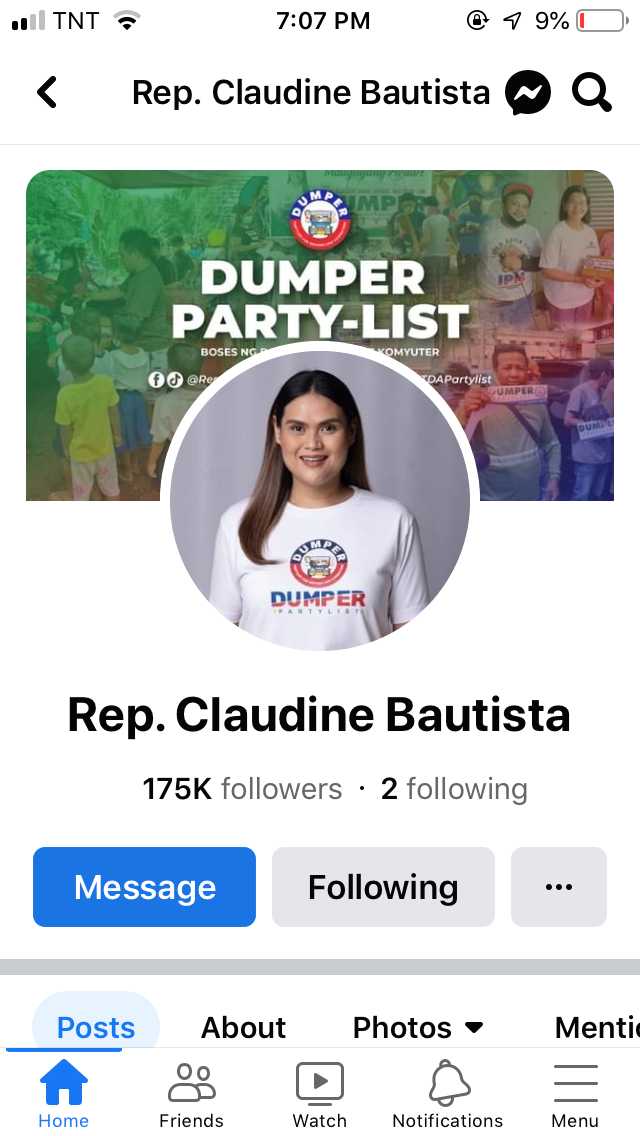Switch to the About tab

point(243,1027)
